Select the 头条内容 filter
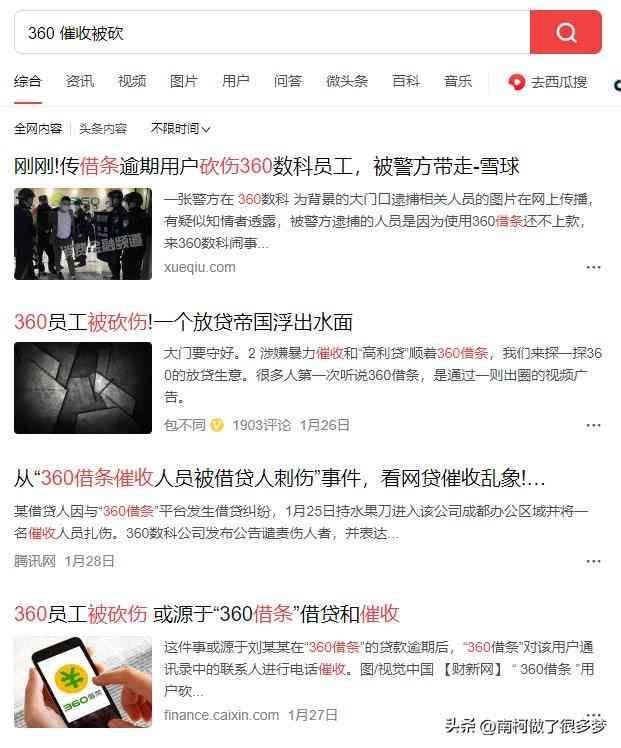621x748 pixels. [104, 129]
